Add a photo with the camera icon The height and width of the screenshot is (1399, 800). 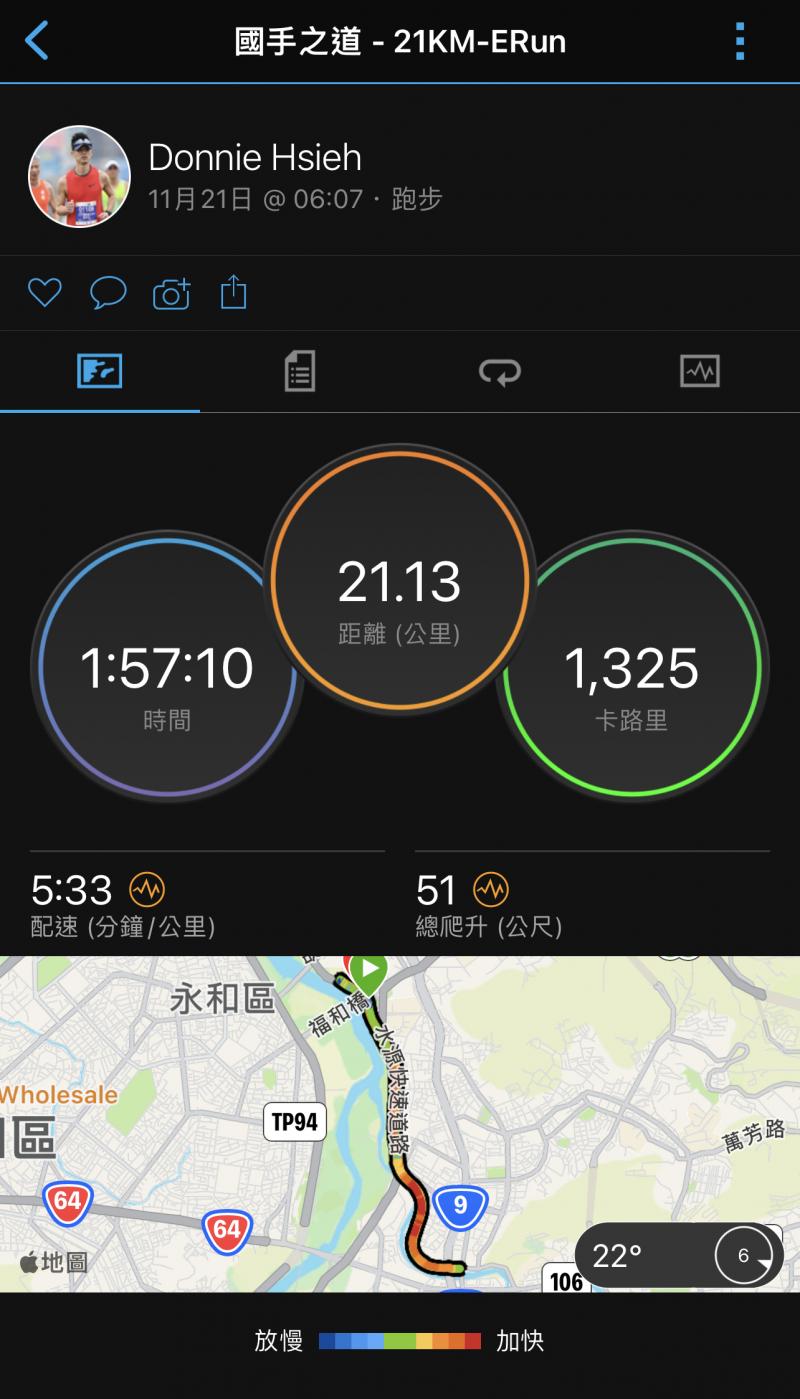pos(171,294)
